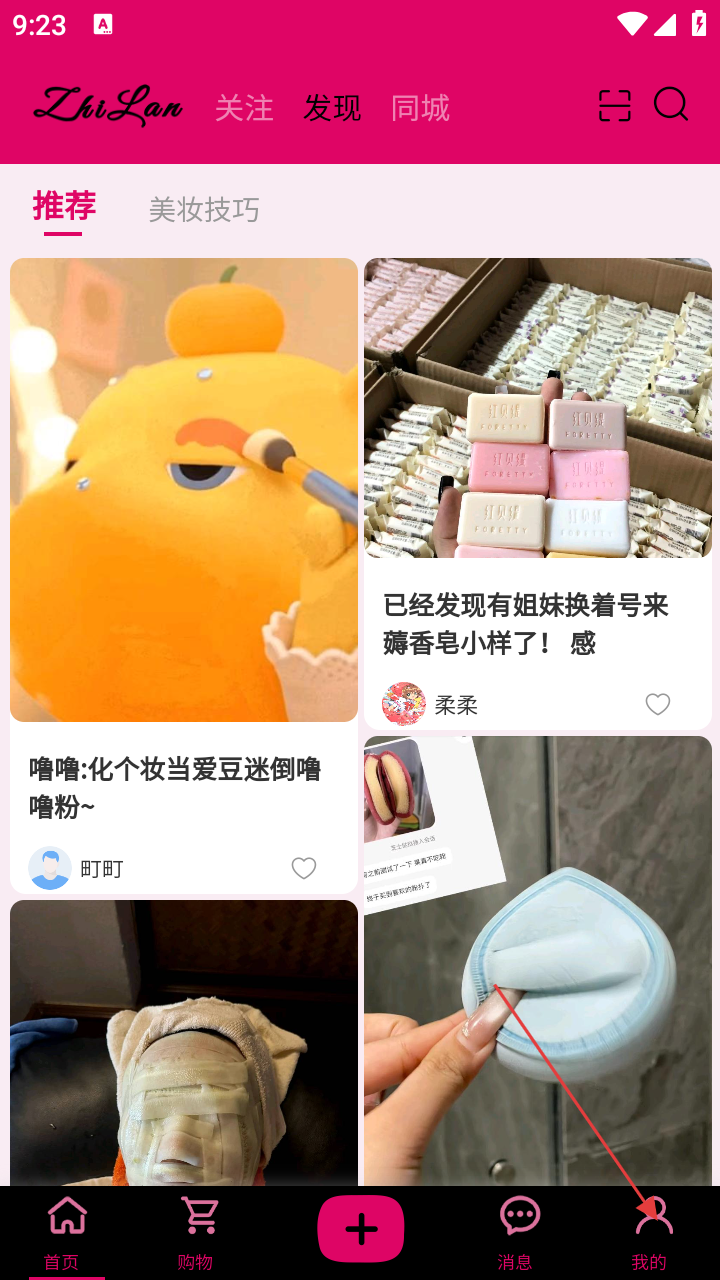
Task: Switch to the 我的 profile tab
Action: [651, 1234]
